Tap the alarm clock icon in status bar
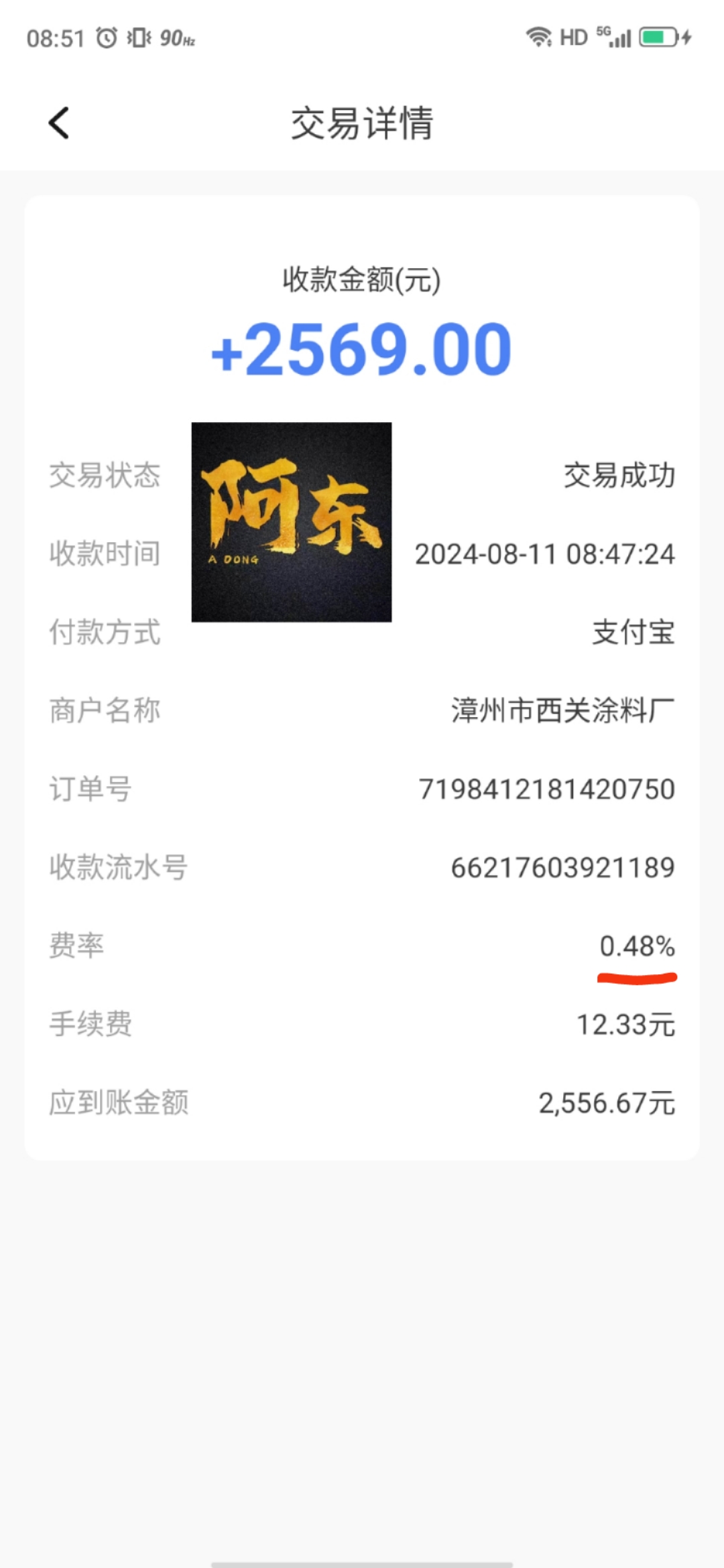This screenshot has width=724, height=1568. click(x=107, y=37)
